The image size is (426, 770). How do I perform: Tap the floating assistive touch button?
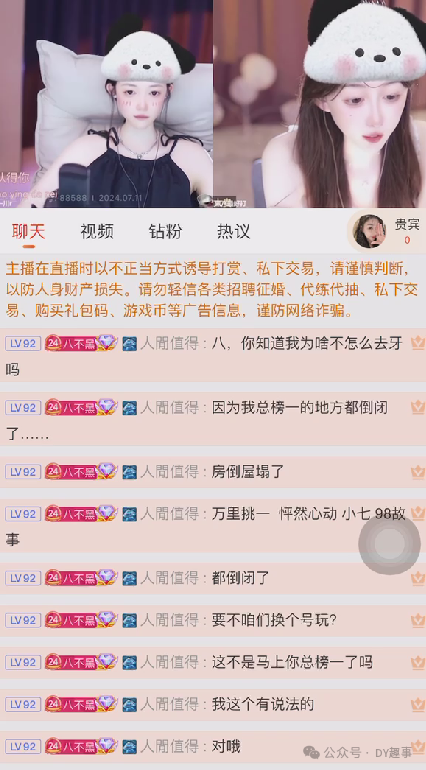[389, 544]
